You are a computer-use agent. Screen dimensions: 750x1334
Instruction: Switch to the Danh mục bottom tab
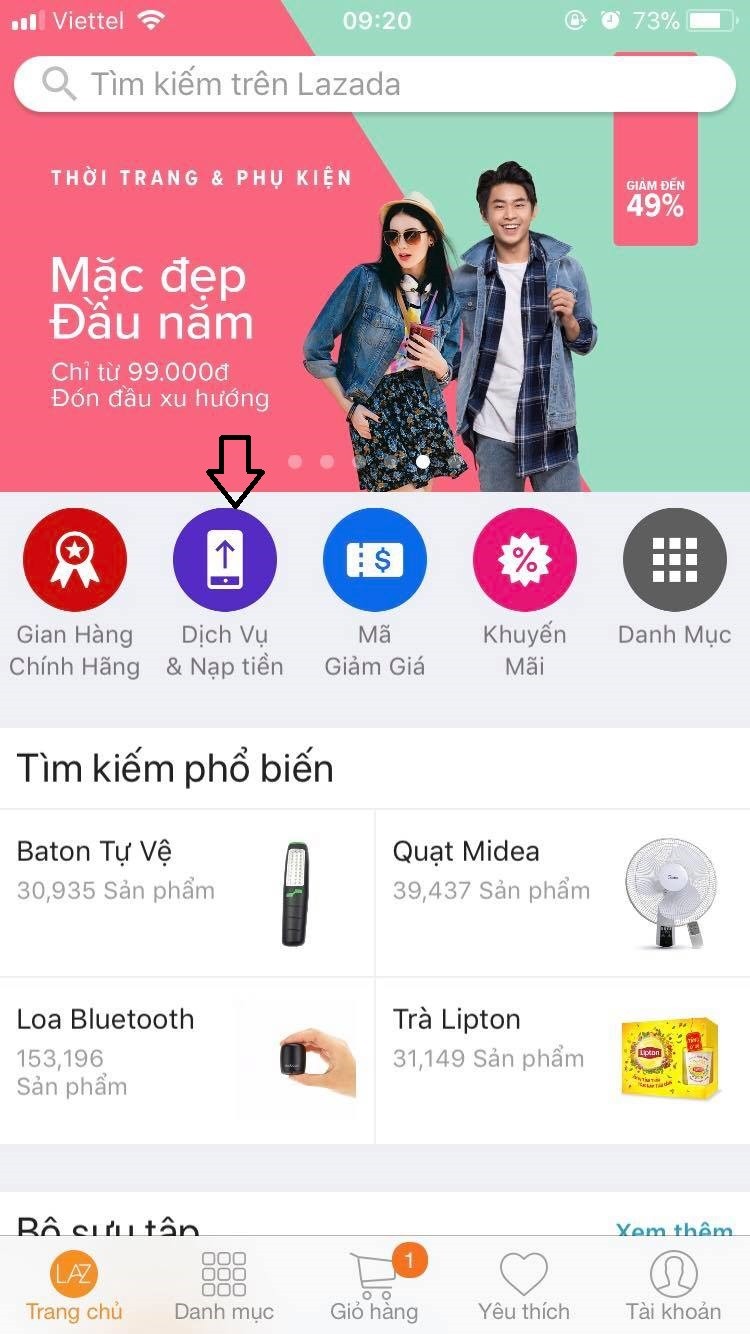tap(224, 1287)
